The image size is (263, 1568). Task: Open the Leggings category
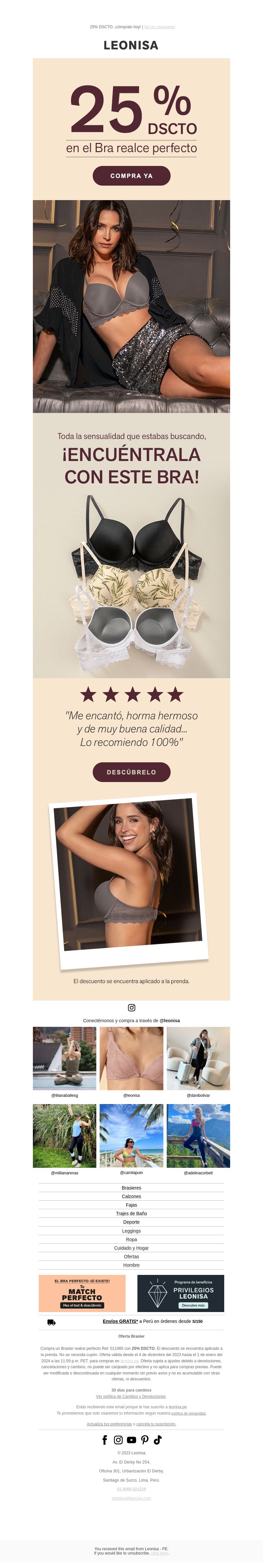(x=131, y=1231)
